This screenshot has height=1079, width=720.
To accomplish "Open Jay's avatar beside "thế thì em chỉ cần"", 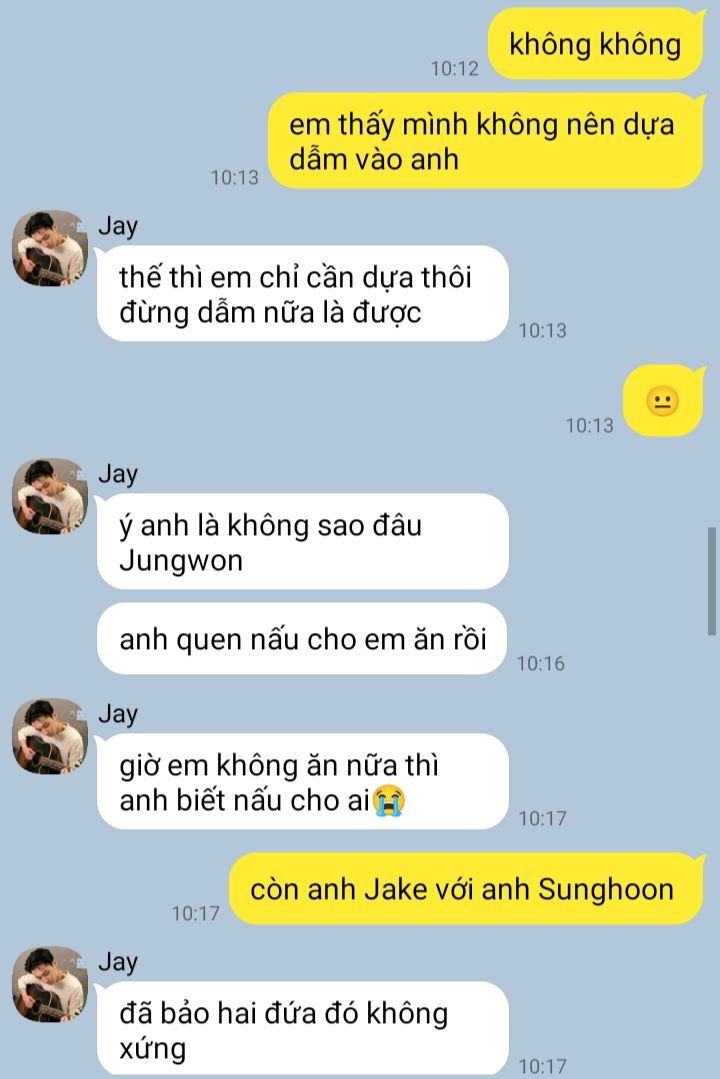I will tap(50, 248).
